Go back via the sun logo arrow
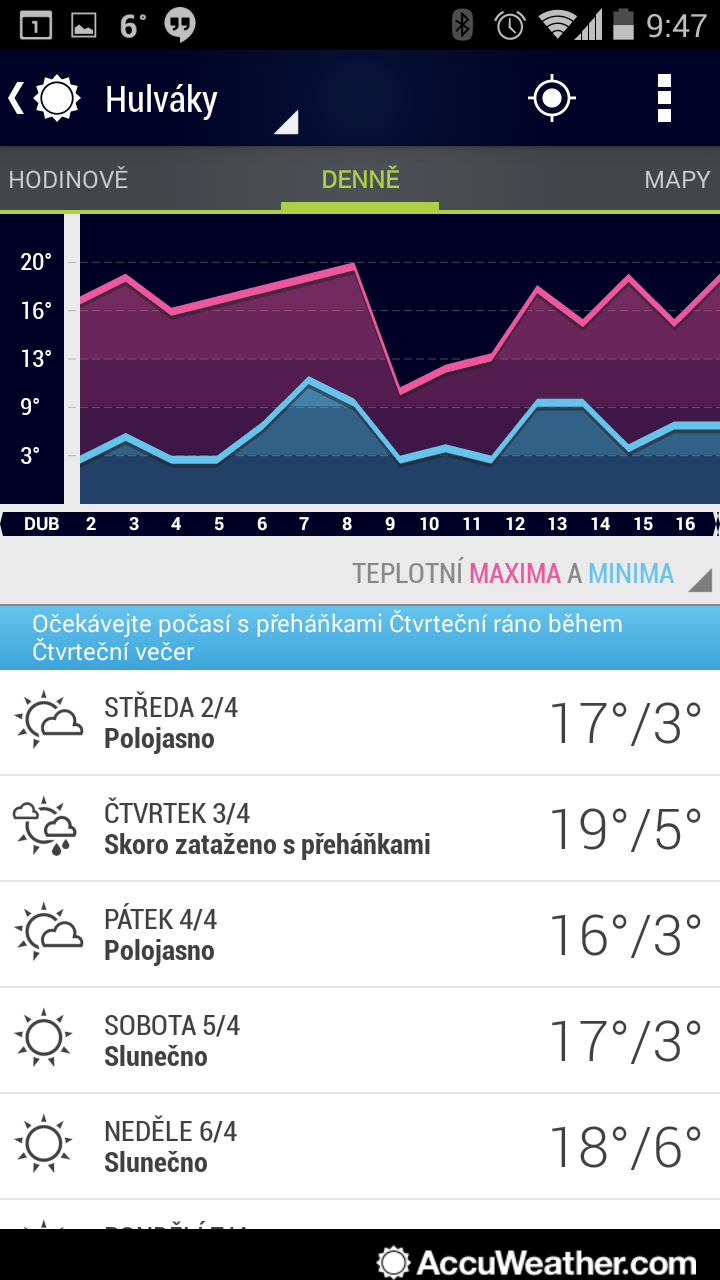The image size is (720, 1280). (x=44, y=98)
